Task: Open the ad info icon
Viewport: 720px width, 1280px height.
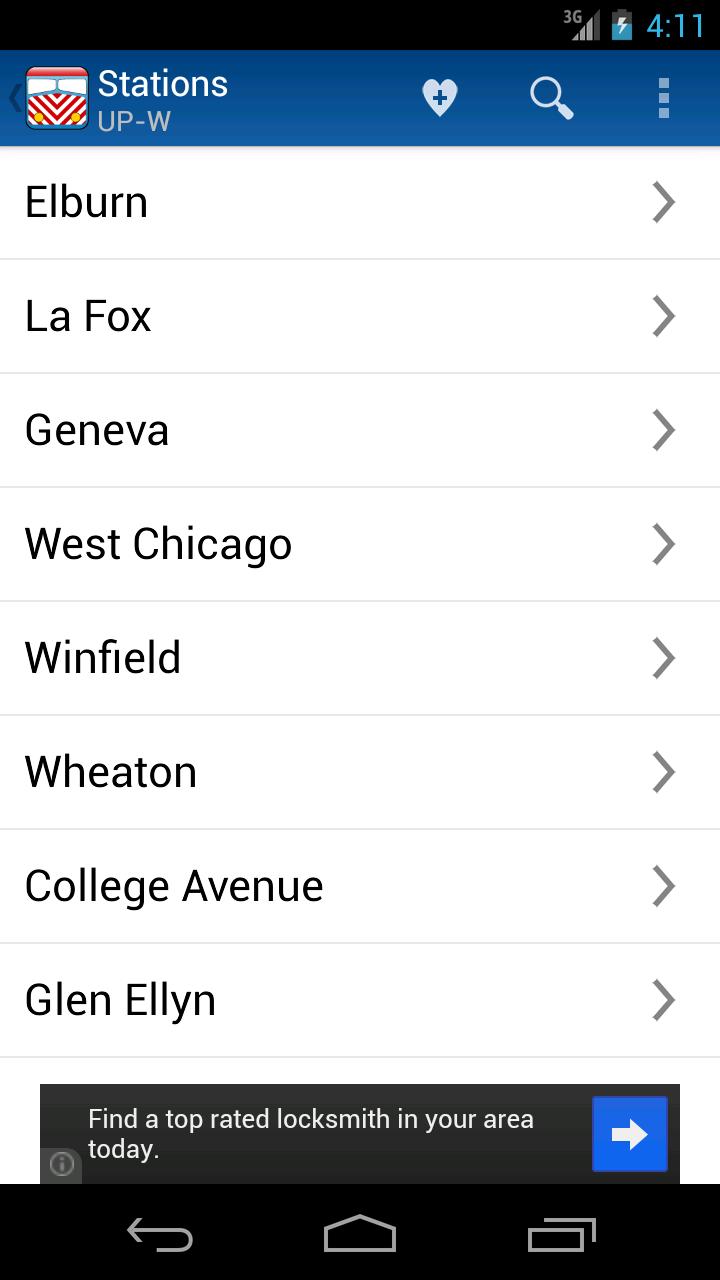Action: point(62,1165)
